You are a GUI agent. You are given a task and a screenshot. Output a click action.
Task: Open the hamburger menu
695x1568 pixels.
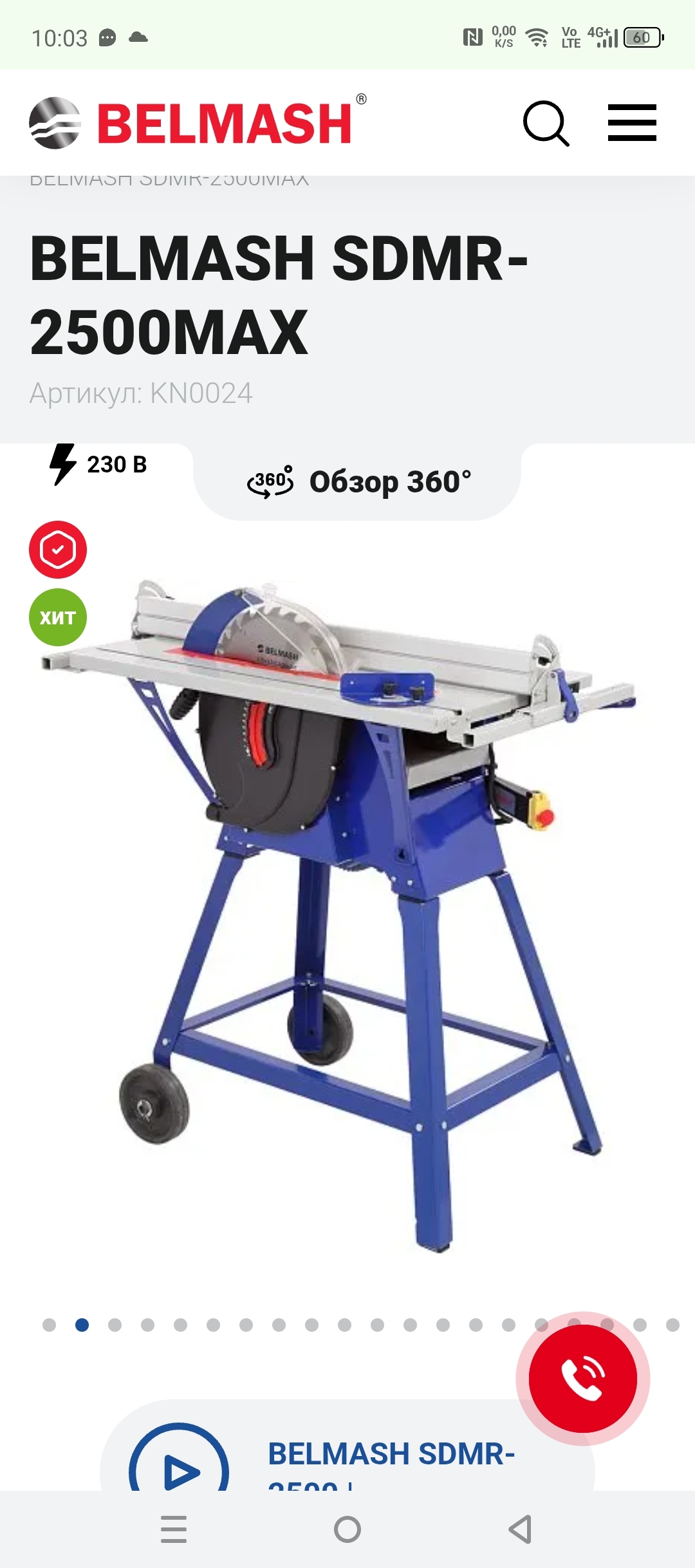tap(632, 122)
